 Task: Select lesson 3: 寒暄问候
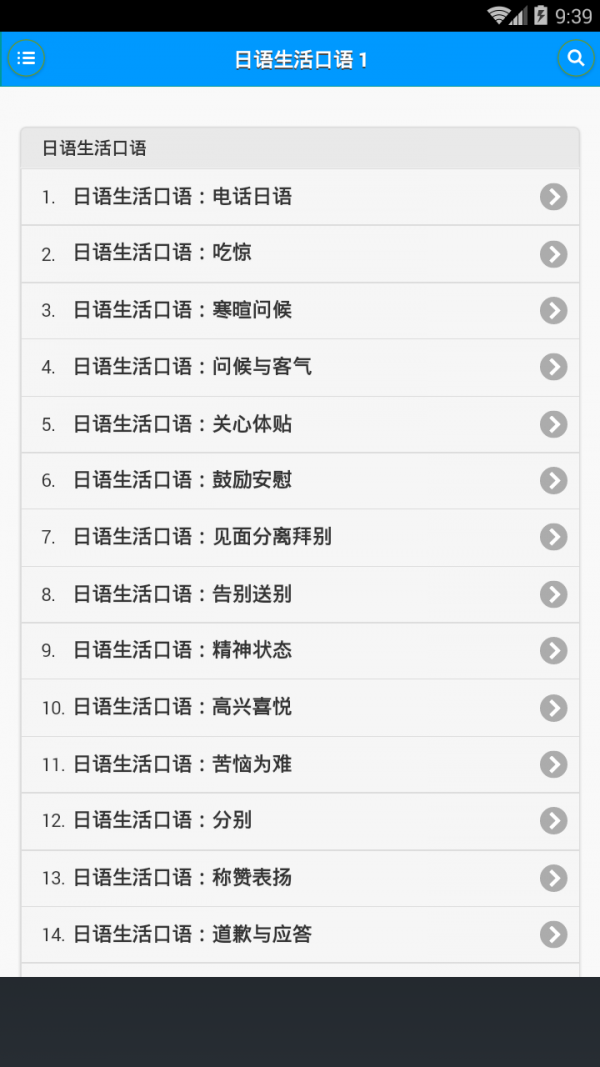point(300,310)
